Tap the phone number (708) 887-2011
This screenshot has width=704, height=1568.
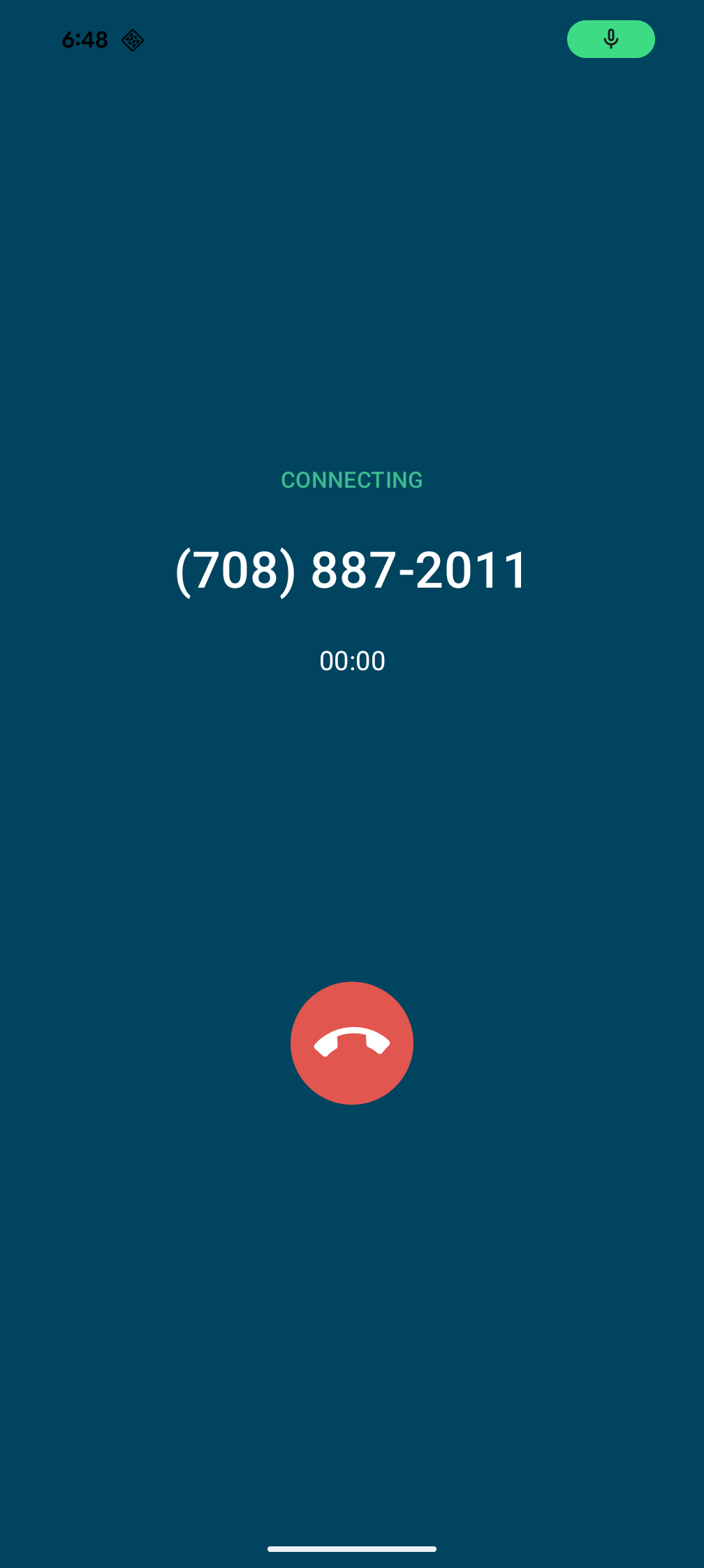pyautogui.click(x=352, y=570)
